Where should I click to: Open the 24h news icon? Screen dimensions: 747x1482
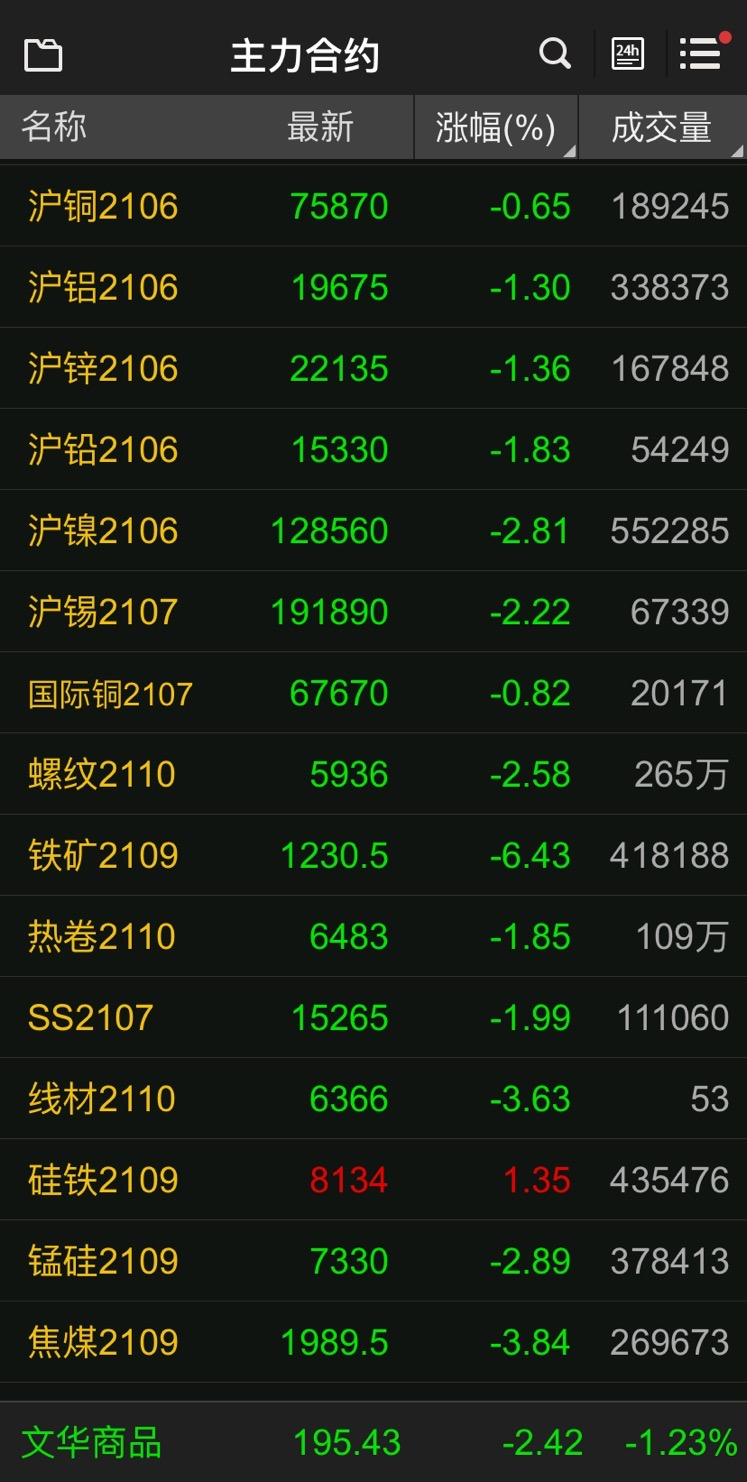(628, 53)
